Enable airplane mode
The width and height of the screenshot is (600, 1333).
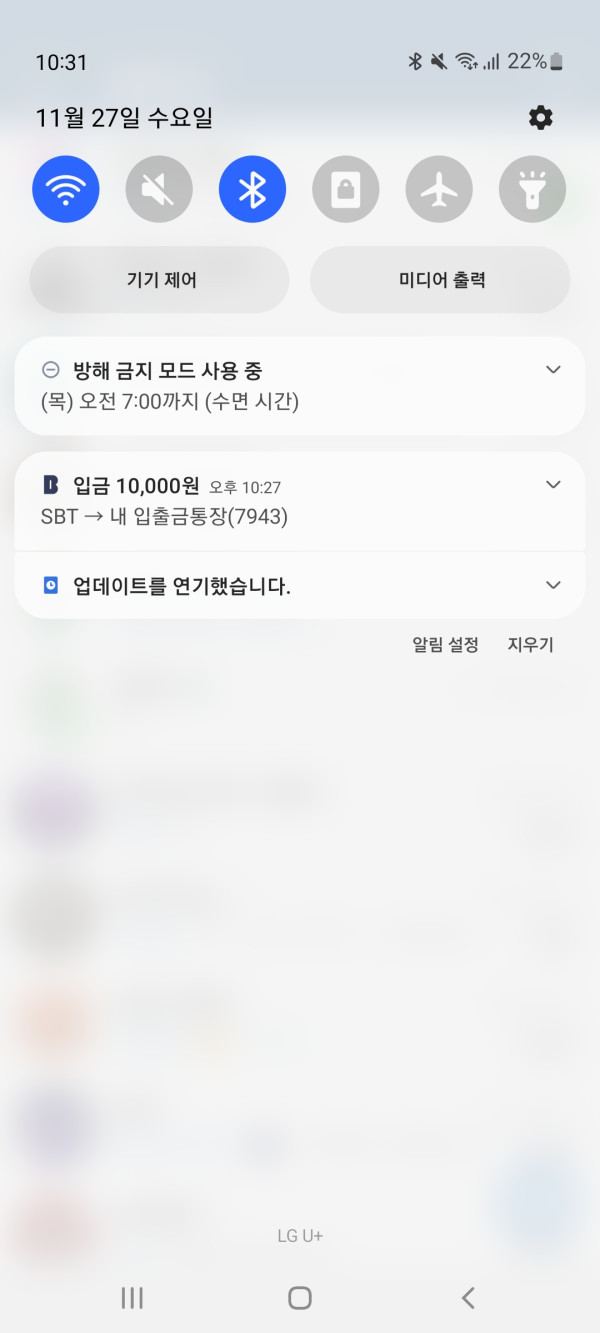tap(439, 189)
